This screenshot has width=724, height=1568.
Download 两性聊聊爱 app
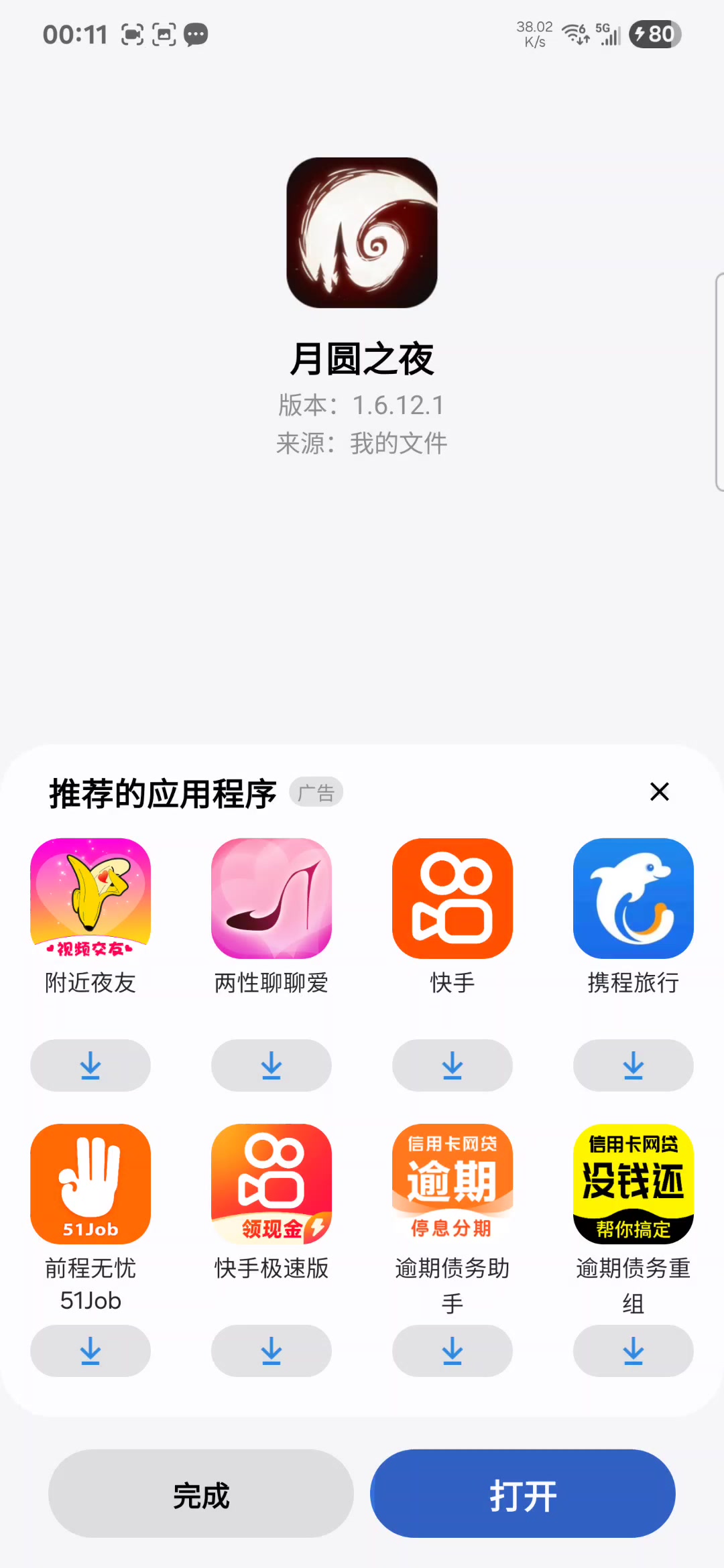271,1065
